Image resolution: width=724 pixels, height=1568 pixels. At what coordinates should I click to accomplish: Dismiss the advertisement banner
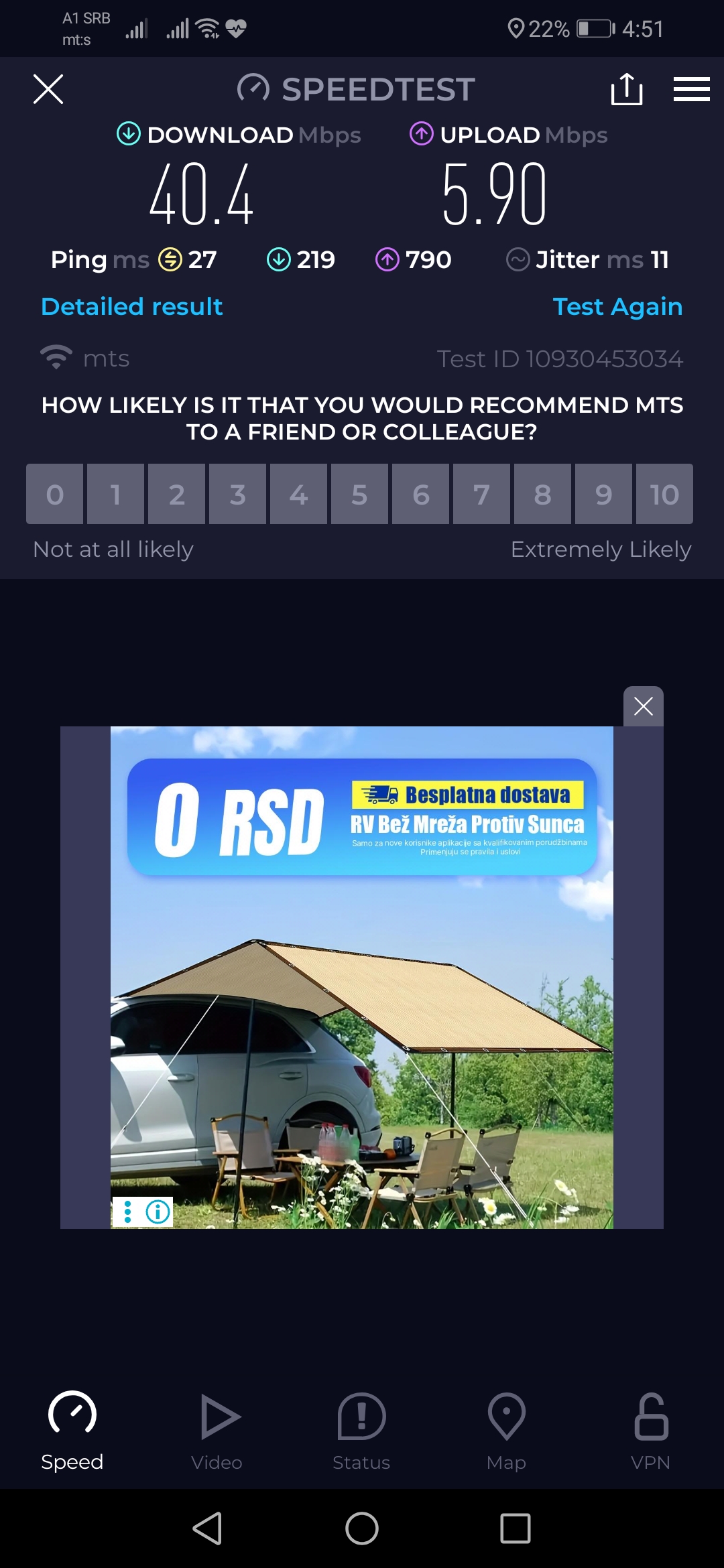643,706
